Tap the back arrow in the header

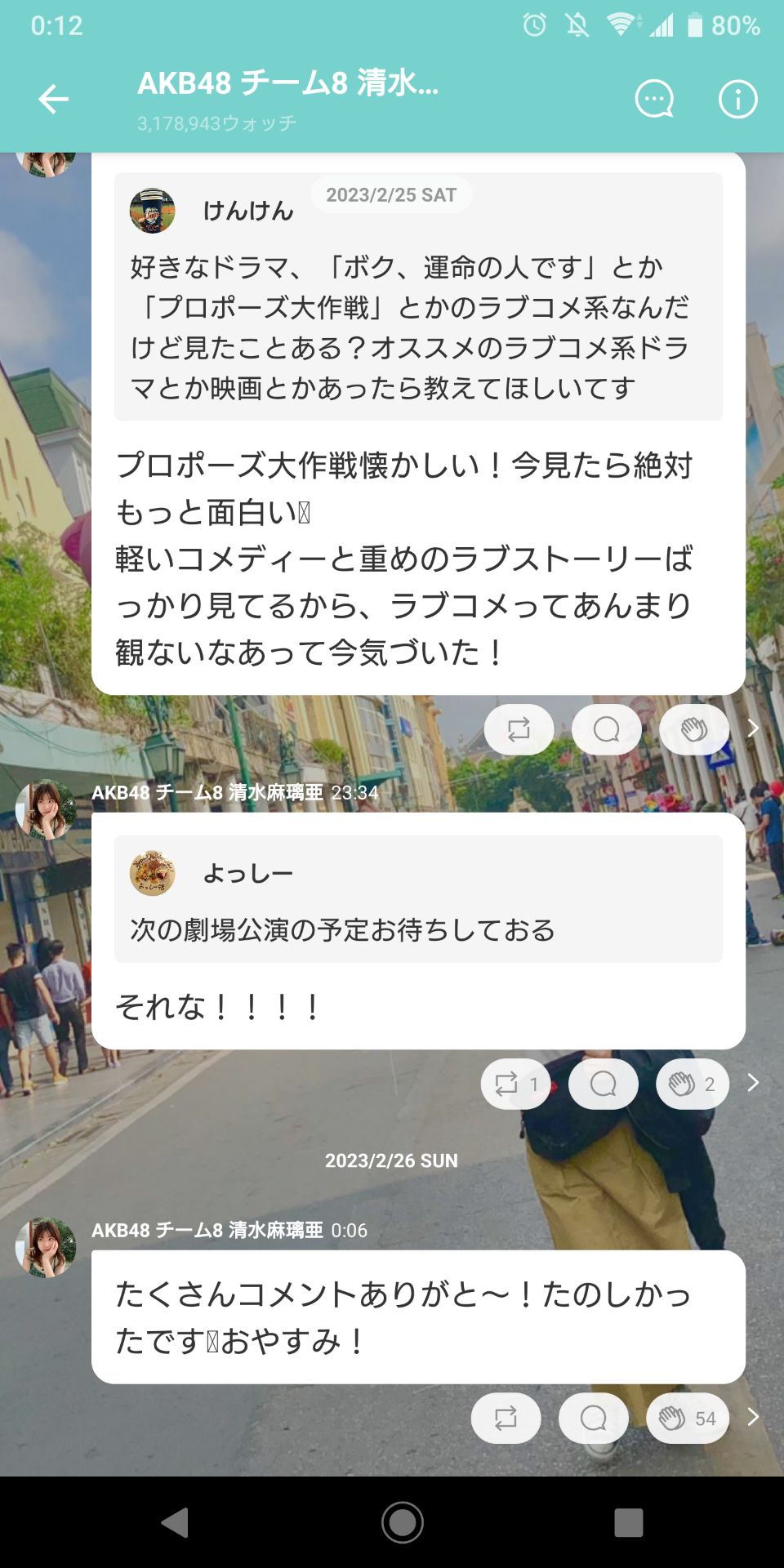[x=52, y=98]
